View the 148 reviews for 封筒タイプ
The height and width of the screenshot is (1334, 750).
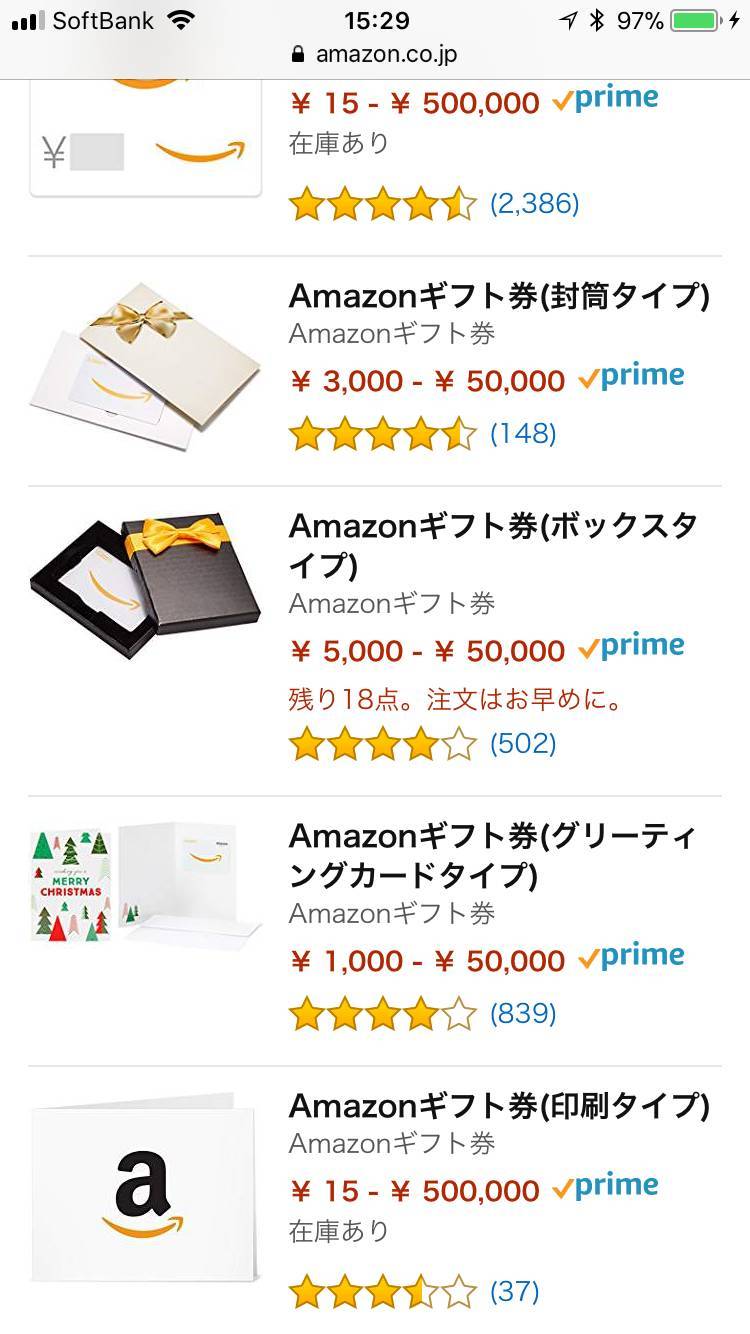pos(522,434)
